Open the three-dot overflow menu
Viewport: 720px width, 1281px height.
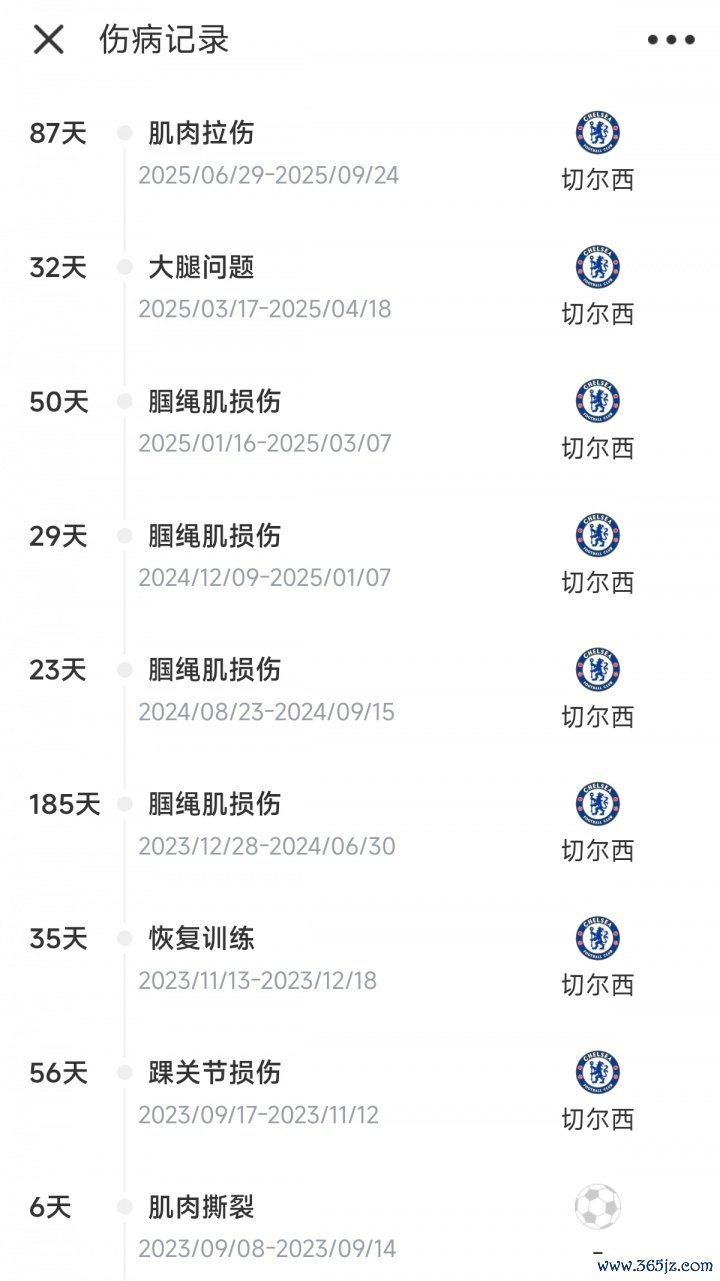pos(670,40)
